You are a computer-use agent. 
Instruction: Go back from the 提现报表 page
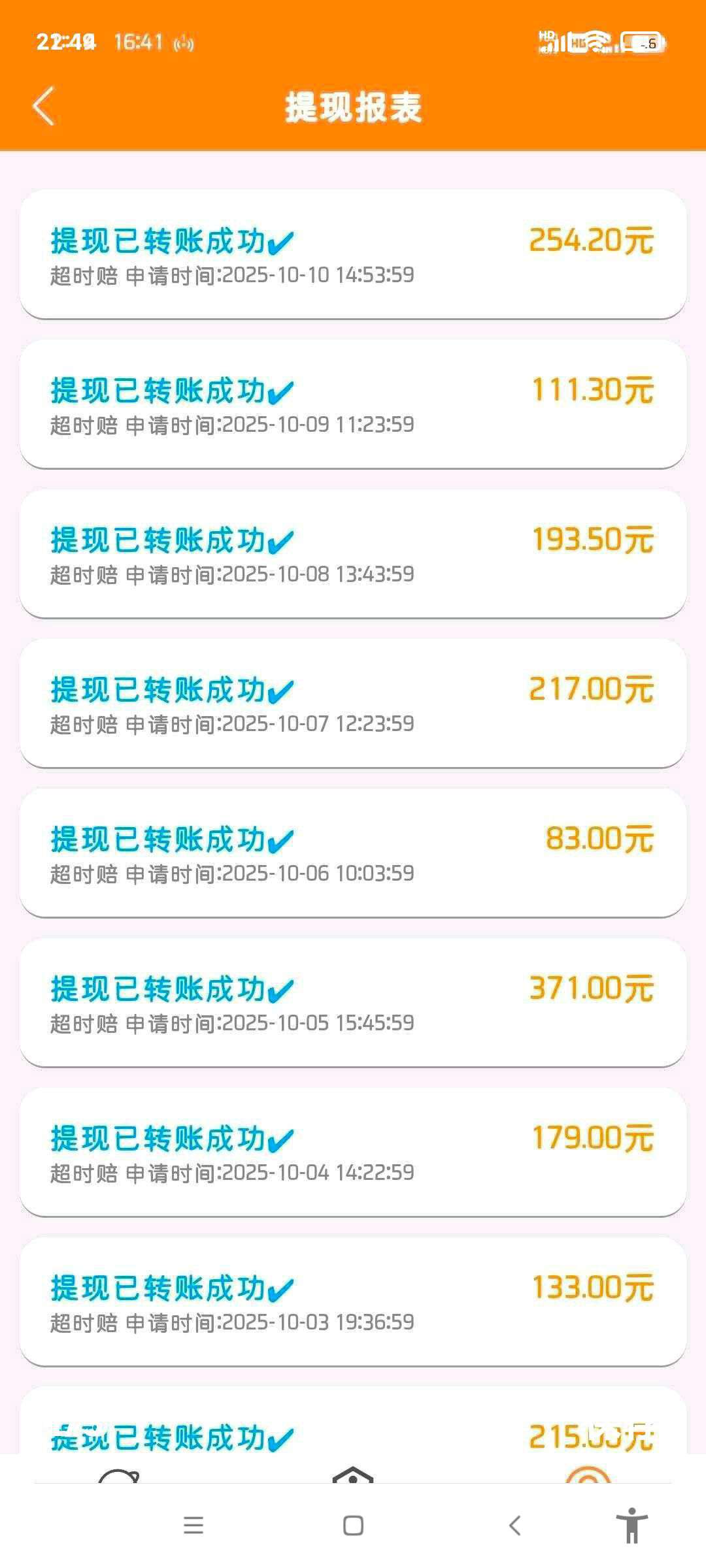coord(43,106)
